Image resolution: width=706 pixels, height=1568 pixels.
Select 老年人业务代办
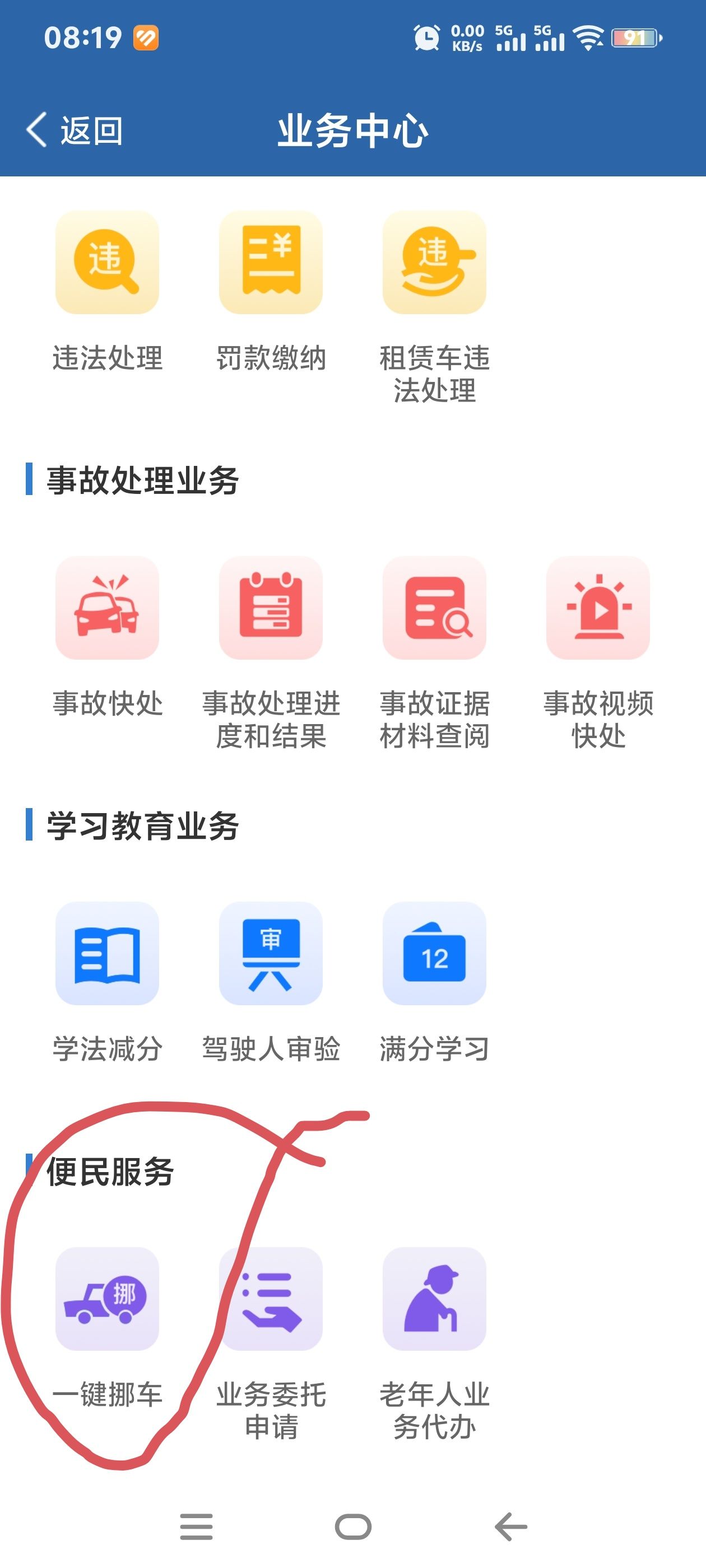point(434,1299)
